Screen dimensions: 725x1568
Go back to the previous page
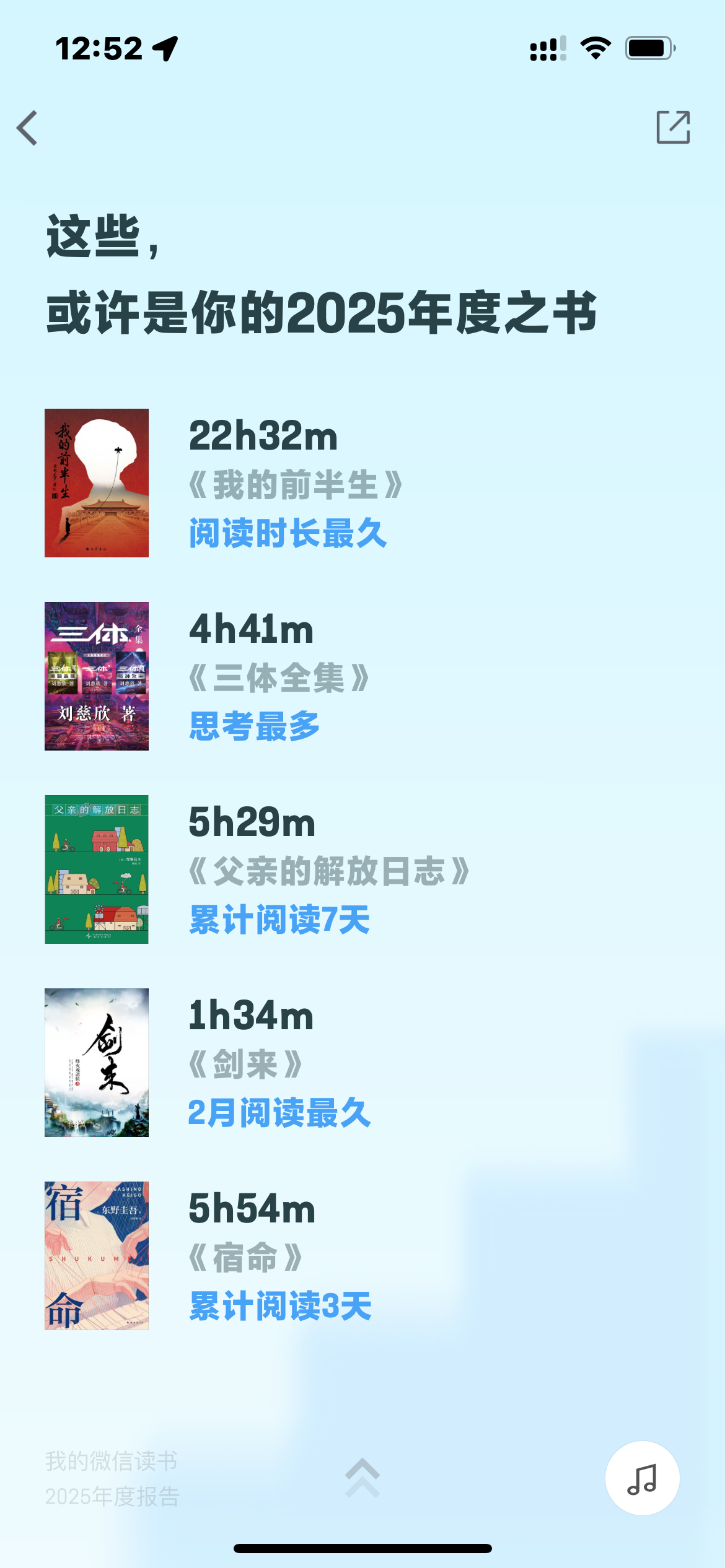click(28, 128)
